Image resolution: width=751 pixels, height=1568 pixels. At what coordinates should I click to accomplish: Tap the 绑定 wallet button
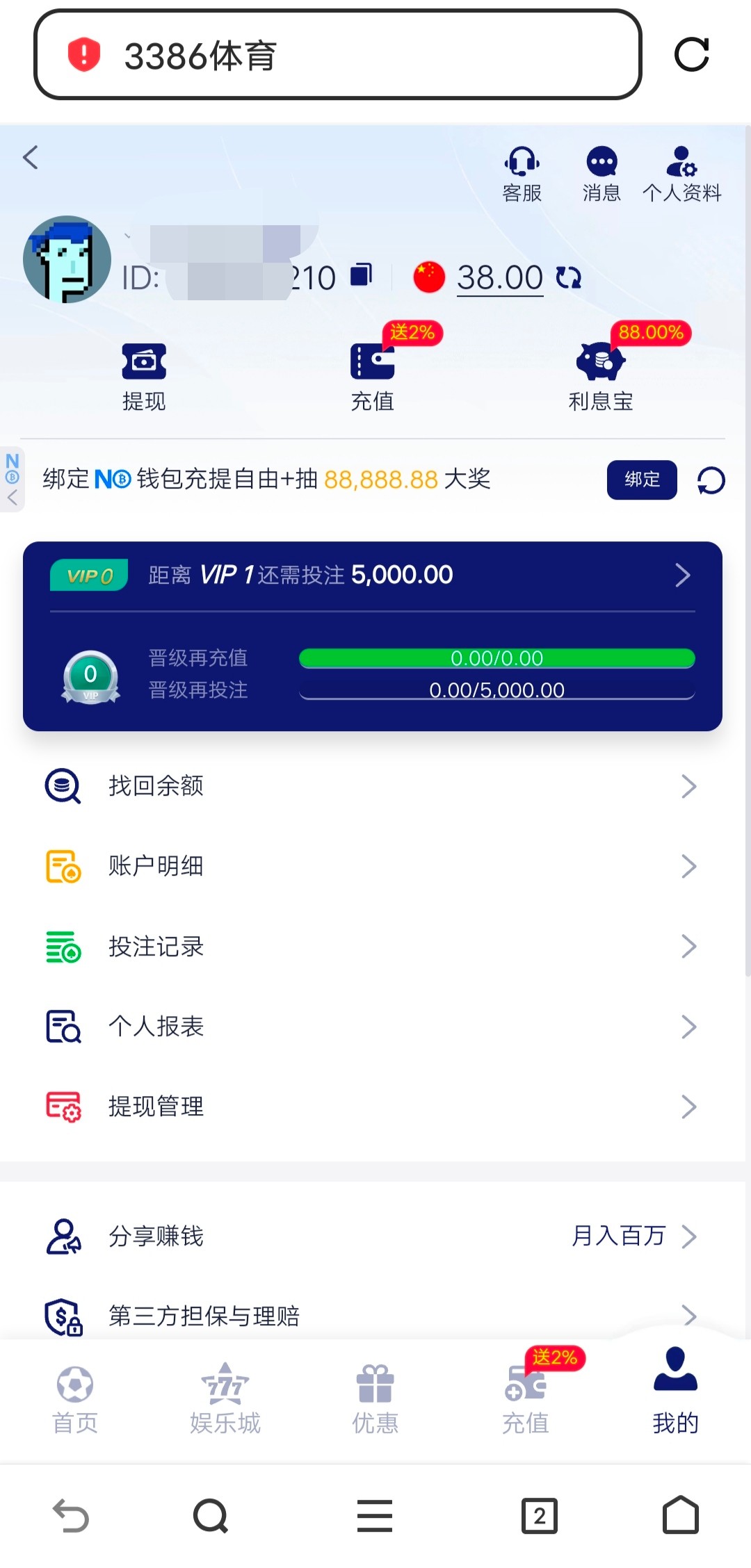tap(641, 480)
